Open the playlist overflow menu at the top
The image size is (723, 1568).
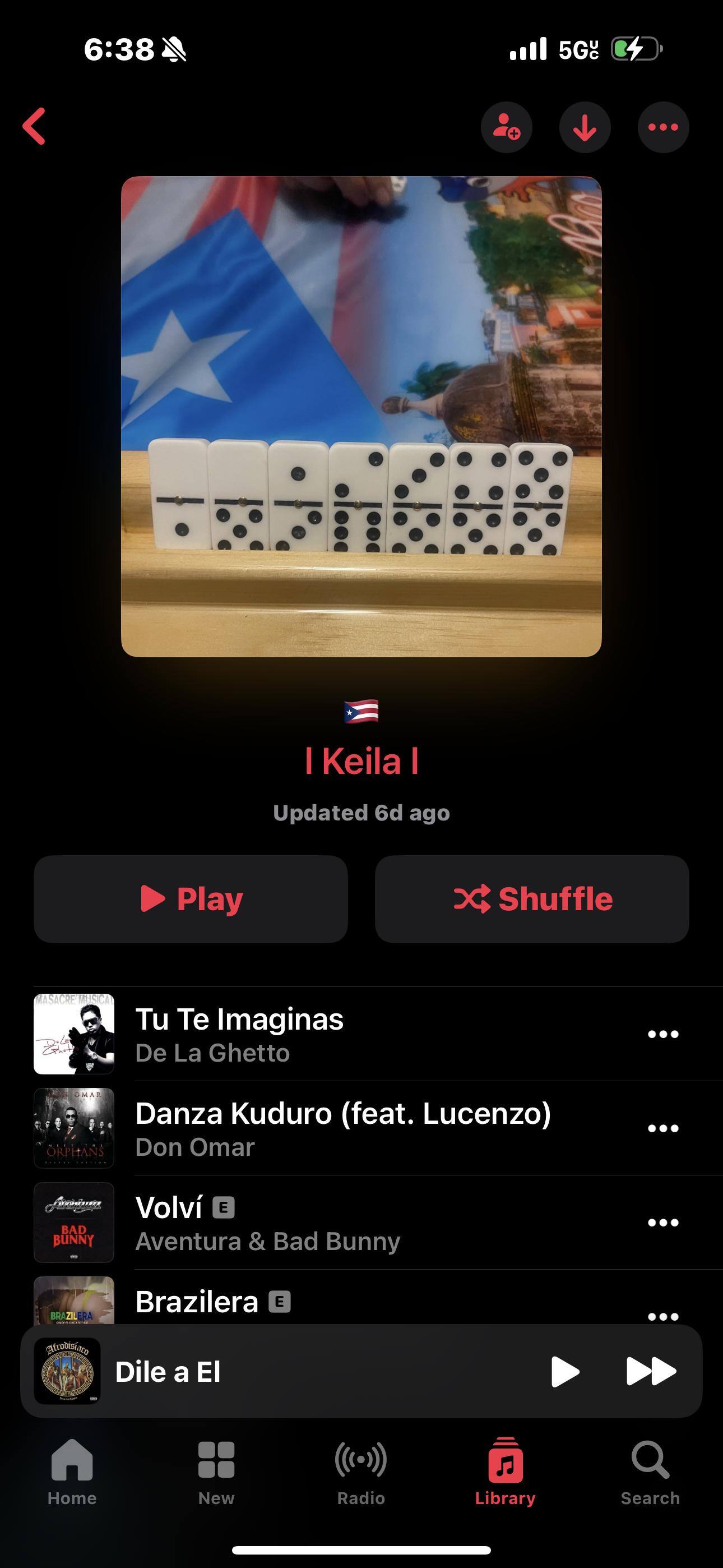point(664,127)
